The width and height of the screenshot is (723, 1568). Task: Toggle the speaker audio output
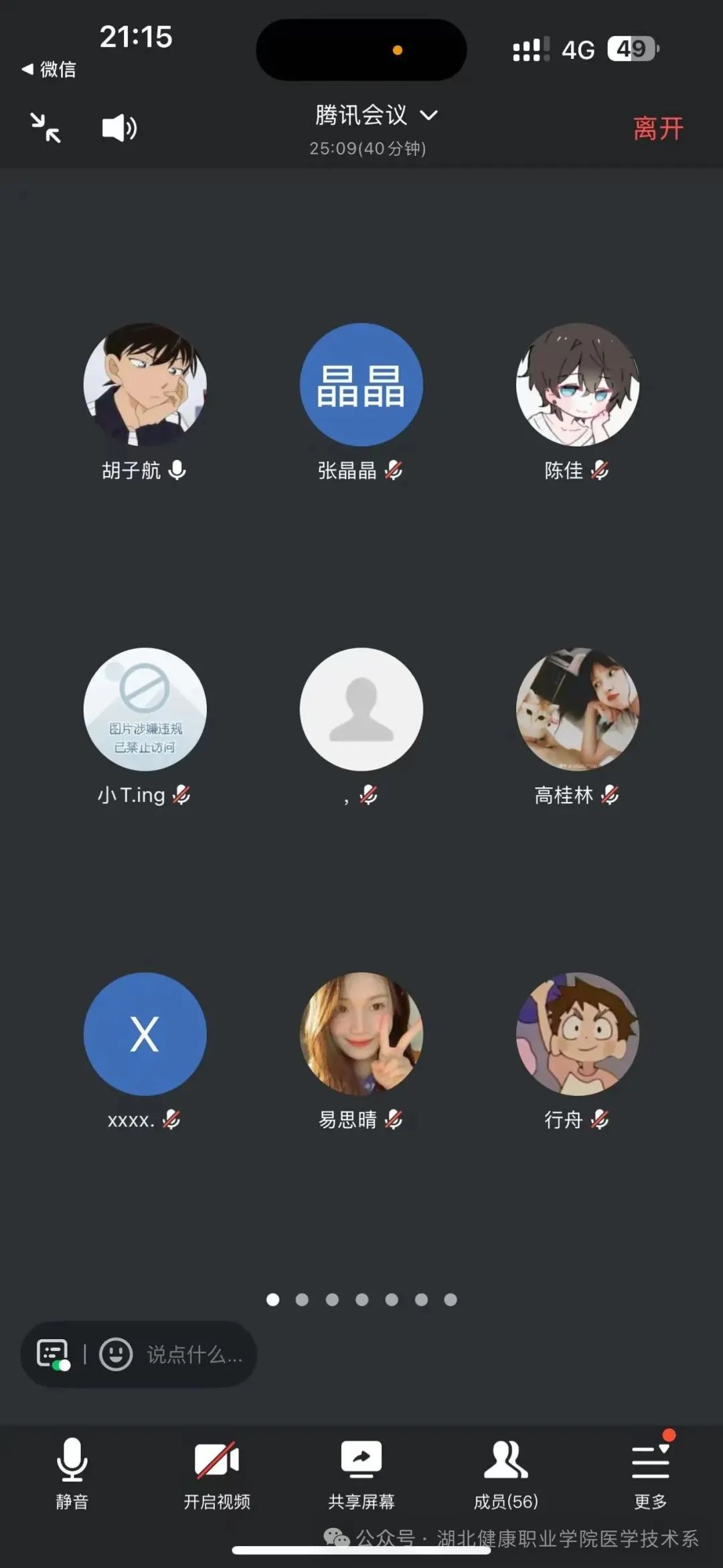[x=119, y=127]
